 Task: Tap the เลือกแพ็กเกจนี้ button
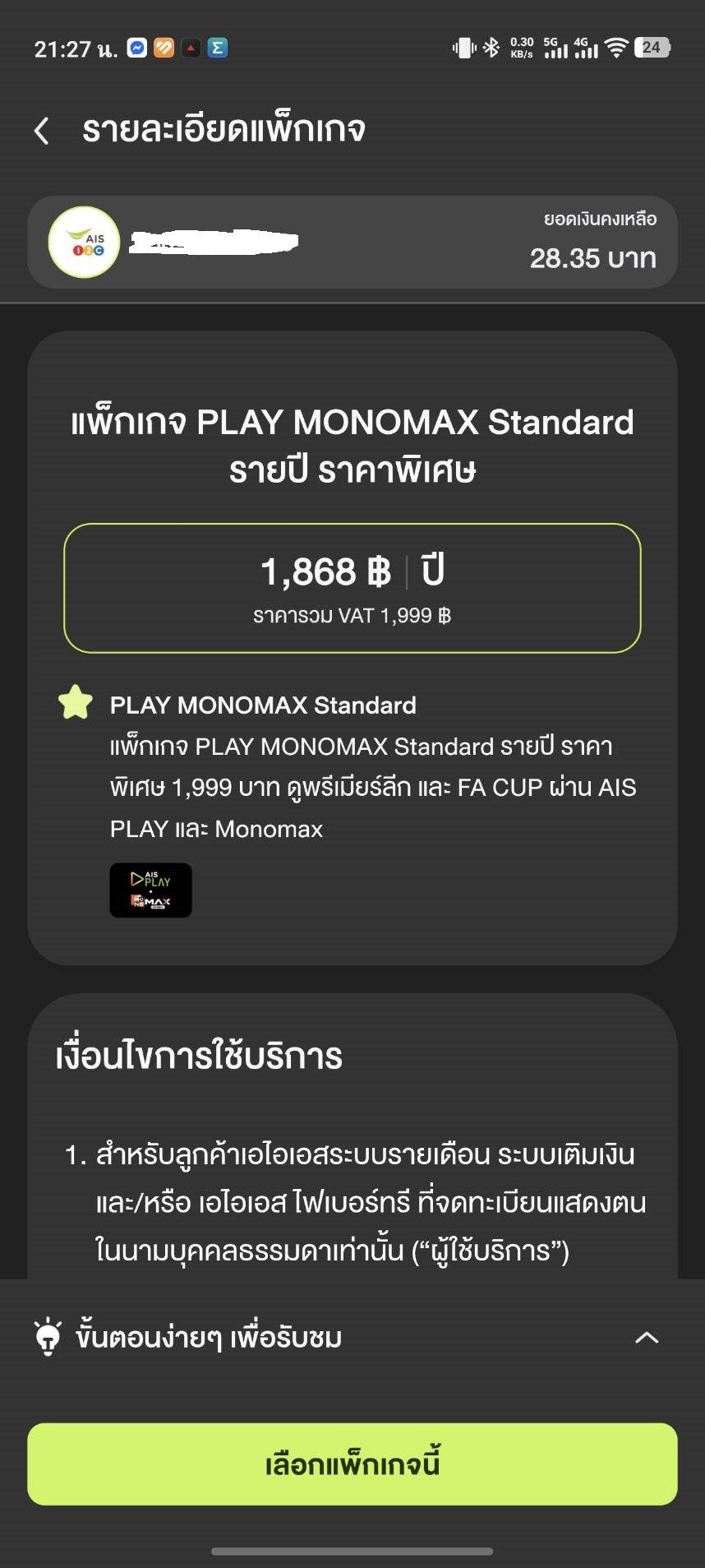[x=352, y=1464]
